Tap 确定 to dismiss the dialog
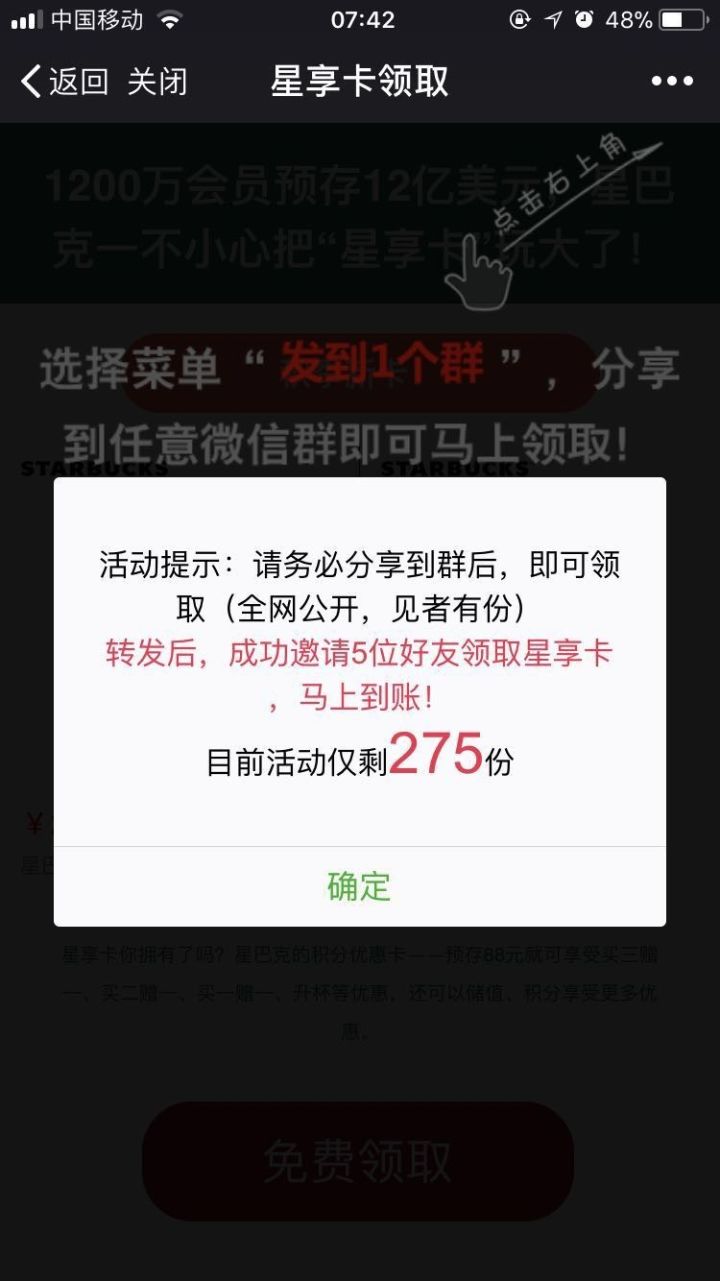The width and height of the screenshot is (720, 1281). point(359,886)
